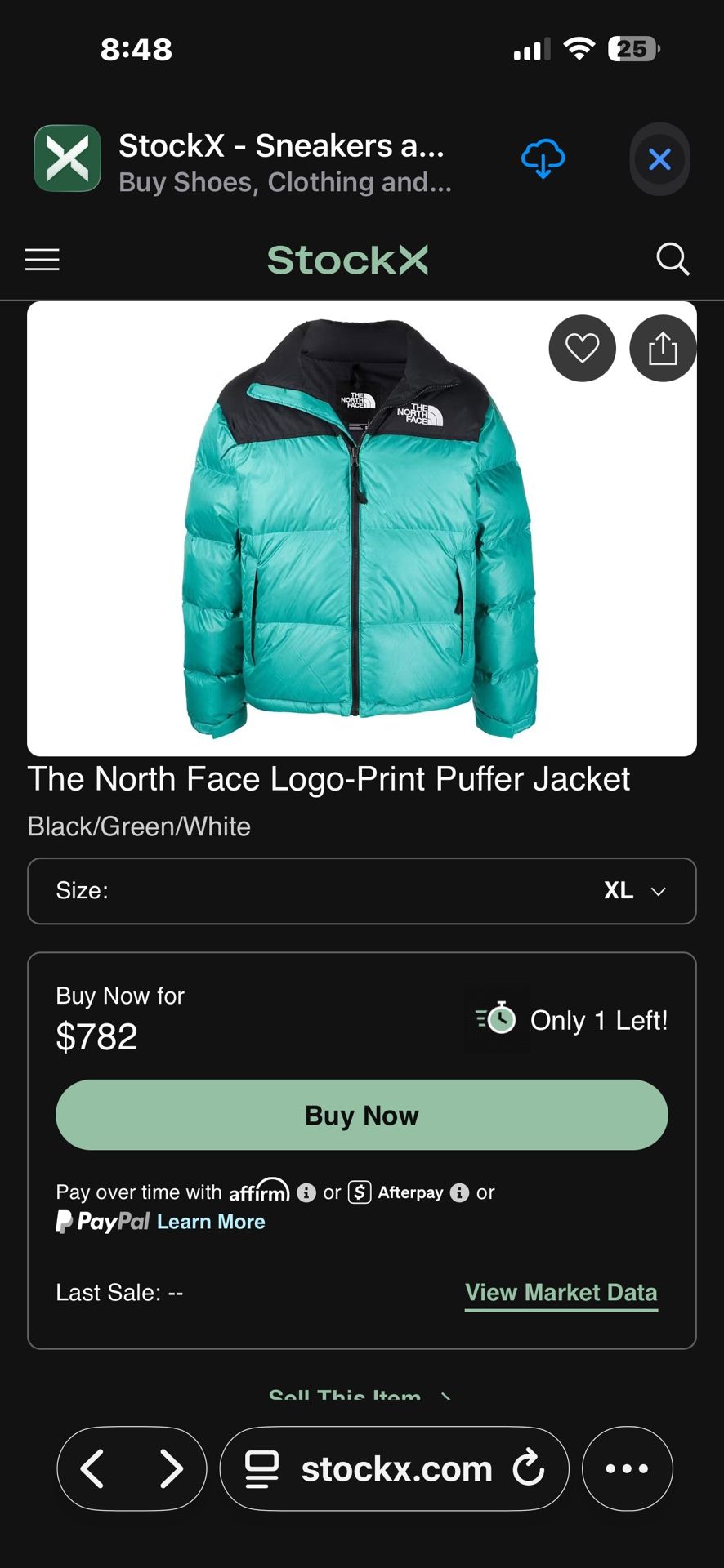This screenshot has height=1568, width=724.
Task: Tap the affirm info icon
Action: click(306, 1192)
